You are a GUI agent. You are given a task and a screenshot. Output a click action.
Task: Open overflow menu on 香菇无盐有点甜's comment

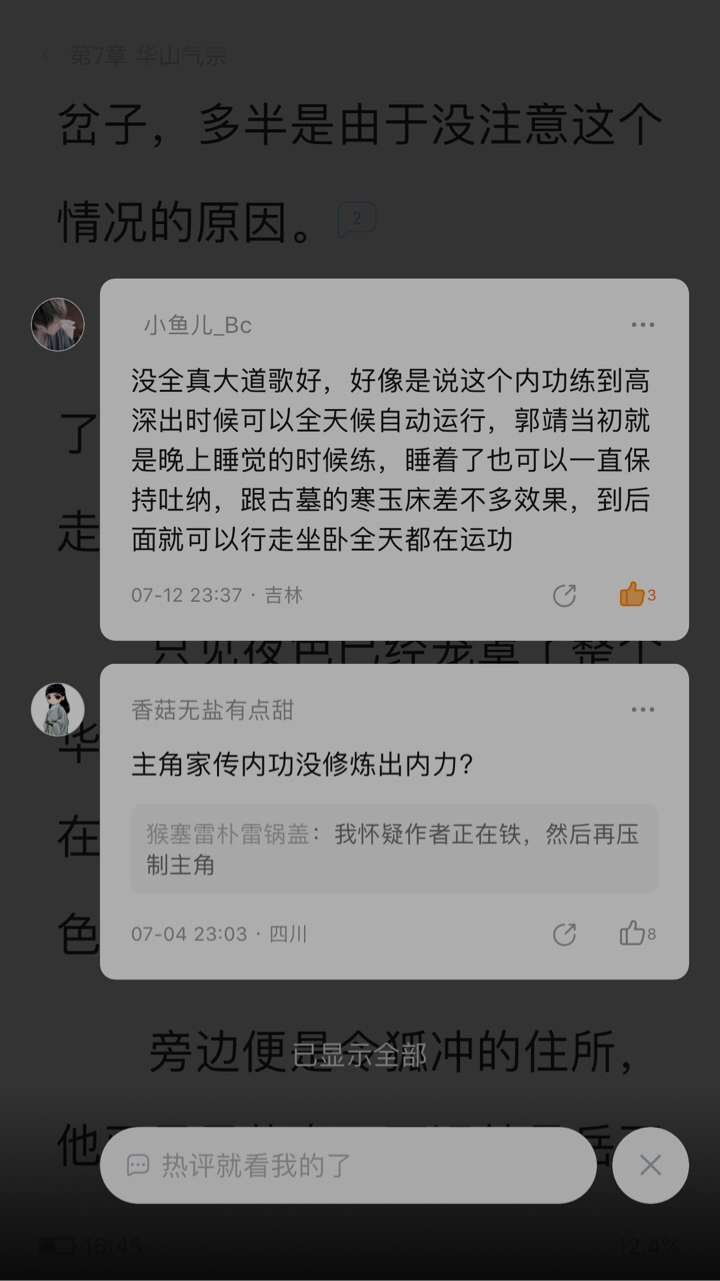(x=643, y=710)
